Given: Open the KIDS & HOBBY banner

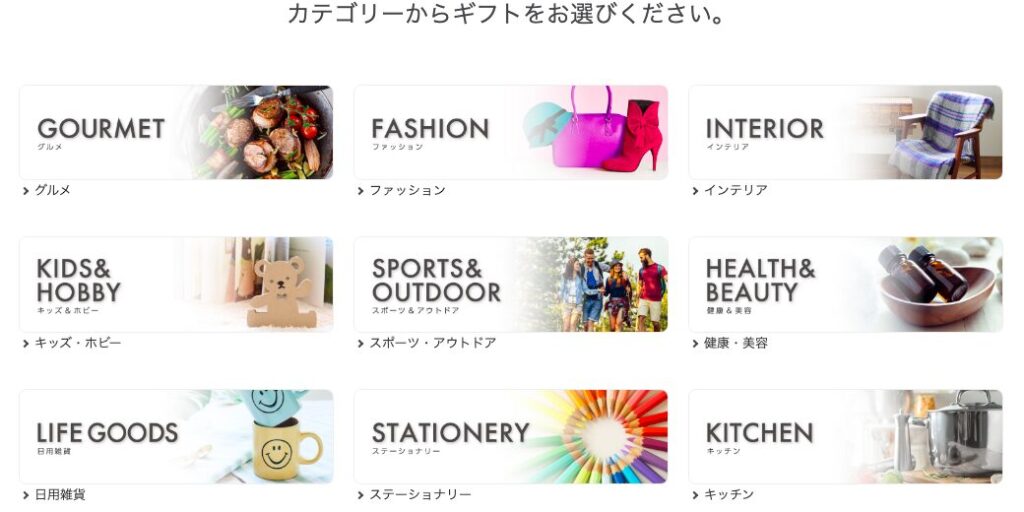Looking at the screenshot, I should coord(176,284).
